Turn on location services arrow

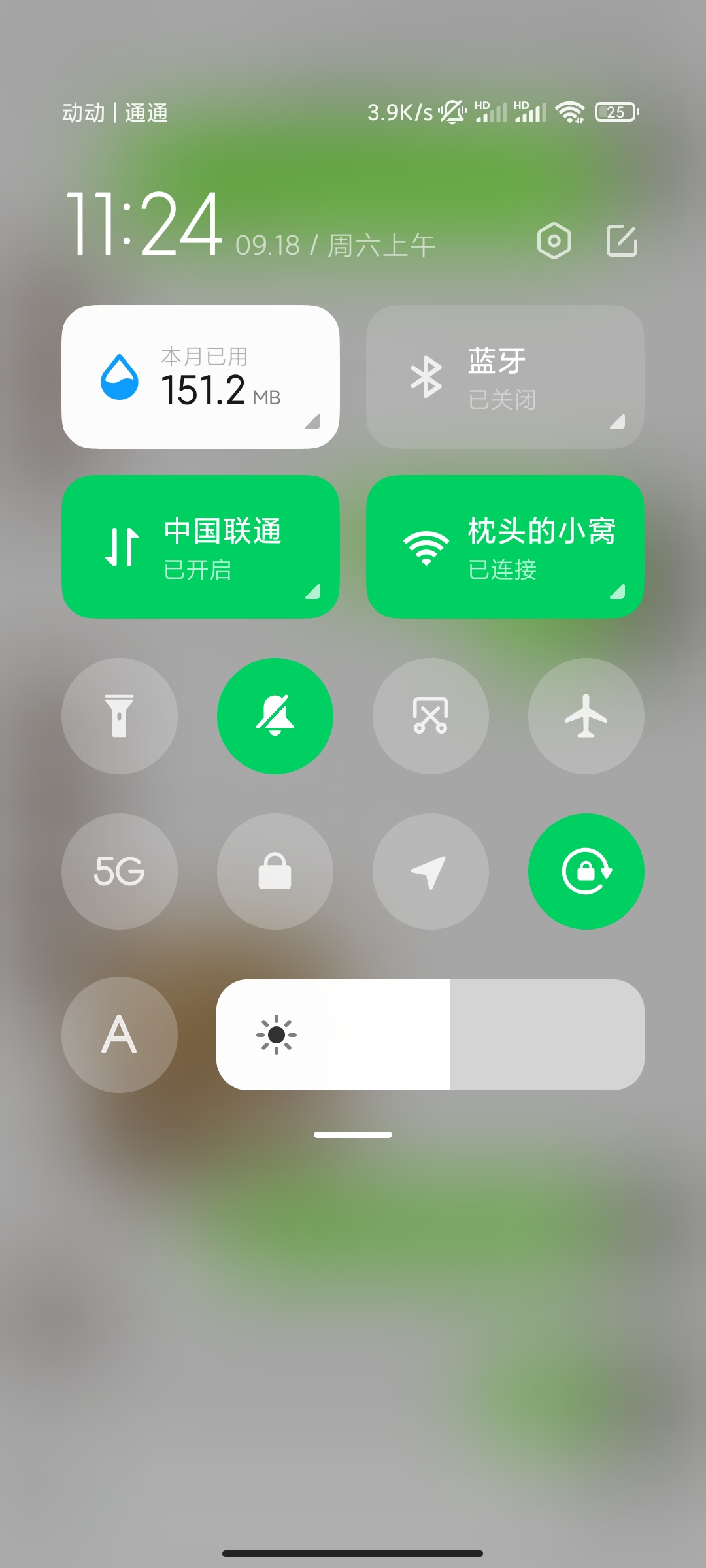click(x=431, y=872)
